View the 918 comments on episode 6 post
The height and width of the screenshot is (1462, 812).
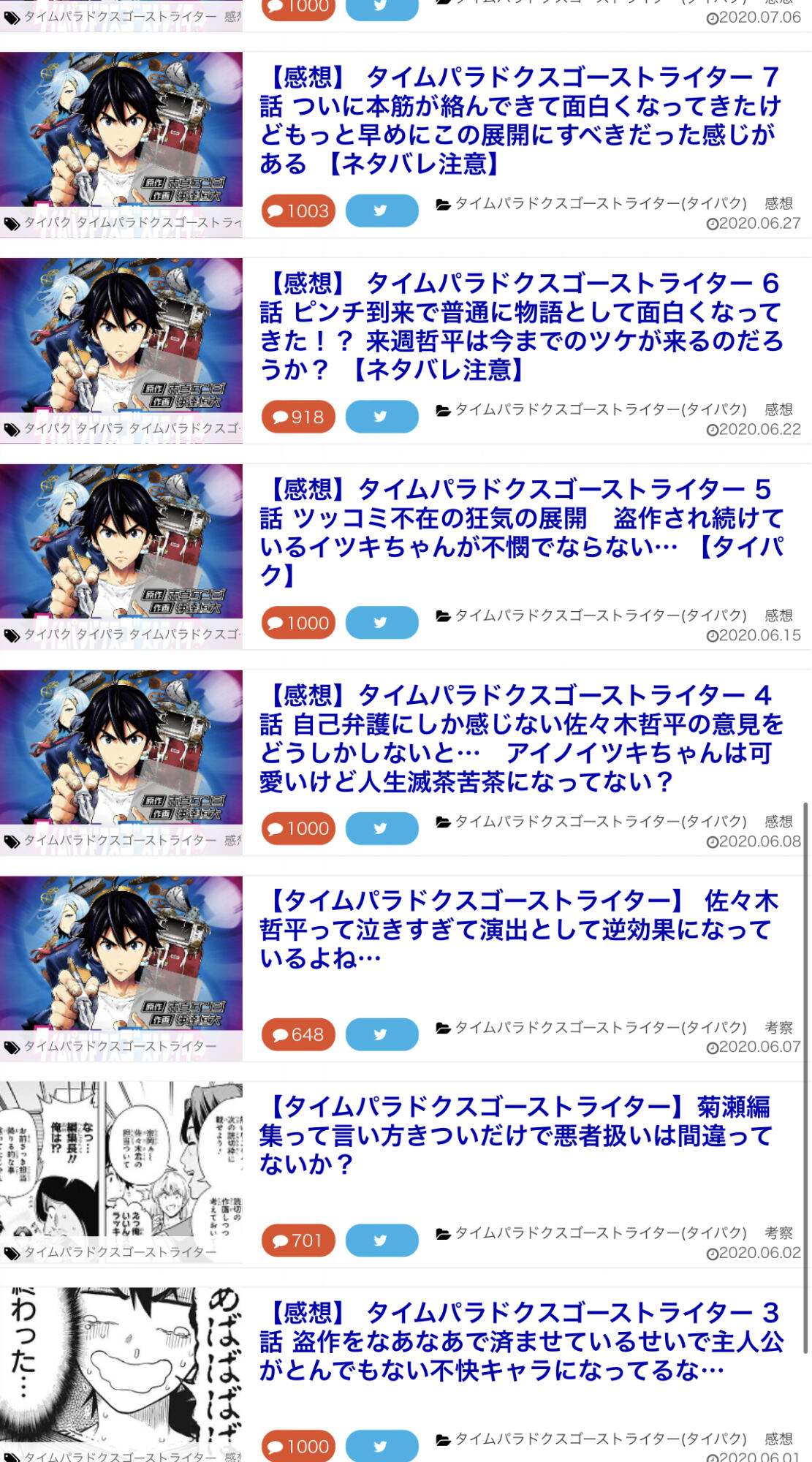298,417
